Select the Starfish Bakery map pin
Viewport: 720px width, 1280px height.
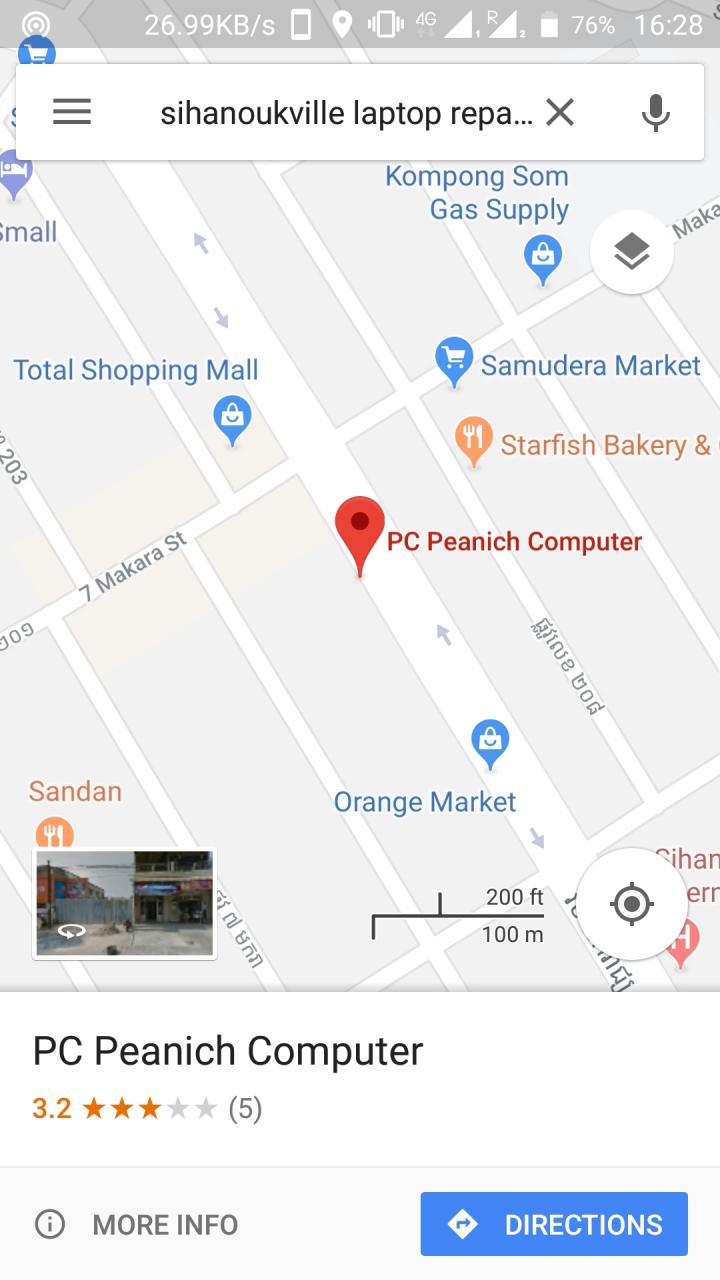473,441
